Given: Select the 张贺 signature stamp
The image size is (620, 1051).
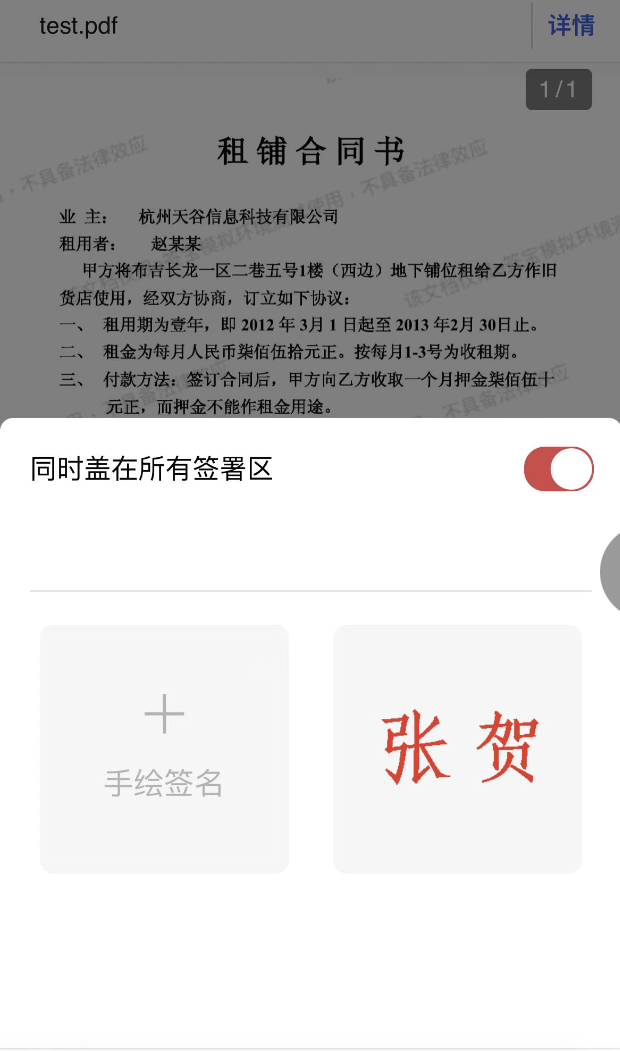Looking at the screenshot, I should pos(457,748).
